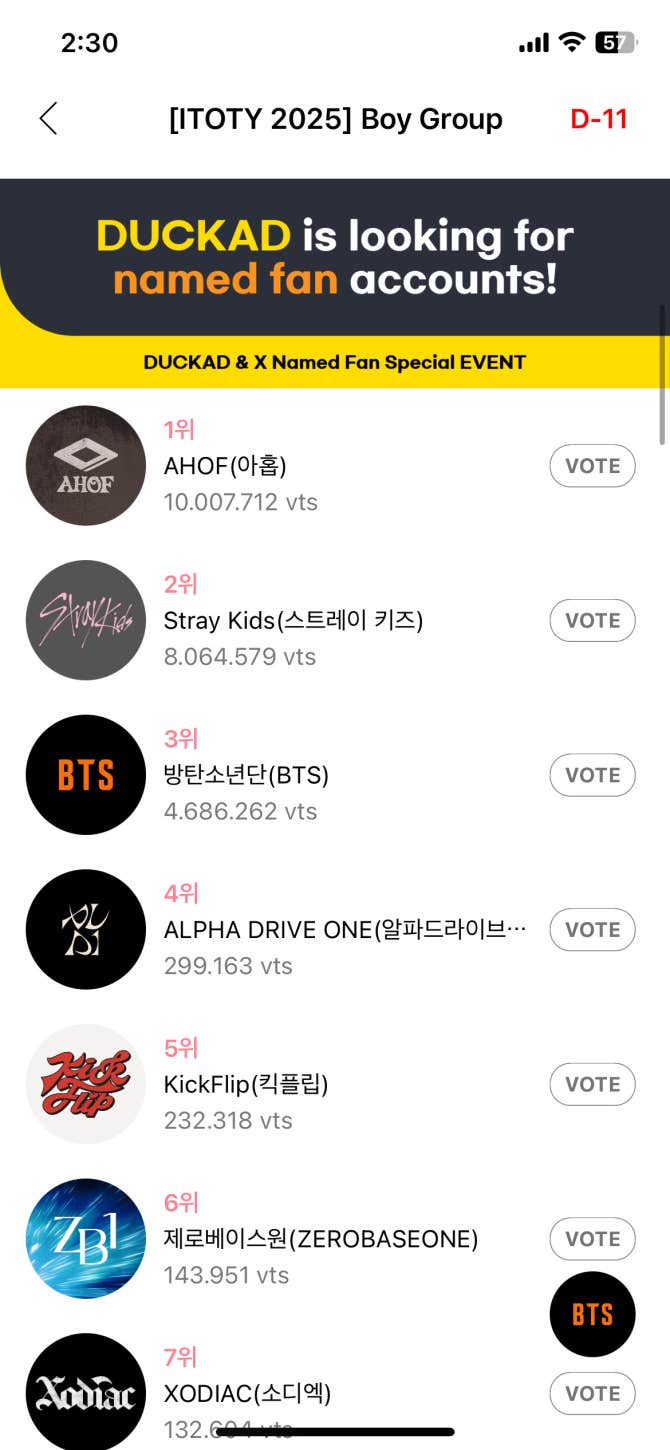Vote for ZEROBASEONE
The image size is (670, 1450).
(x=592, y=1239)
